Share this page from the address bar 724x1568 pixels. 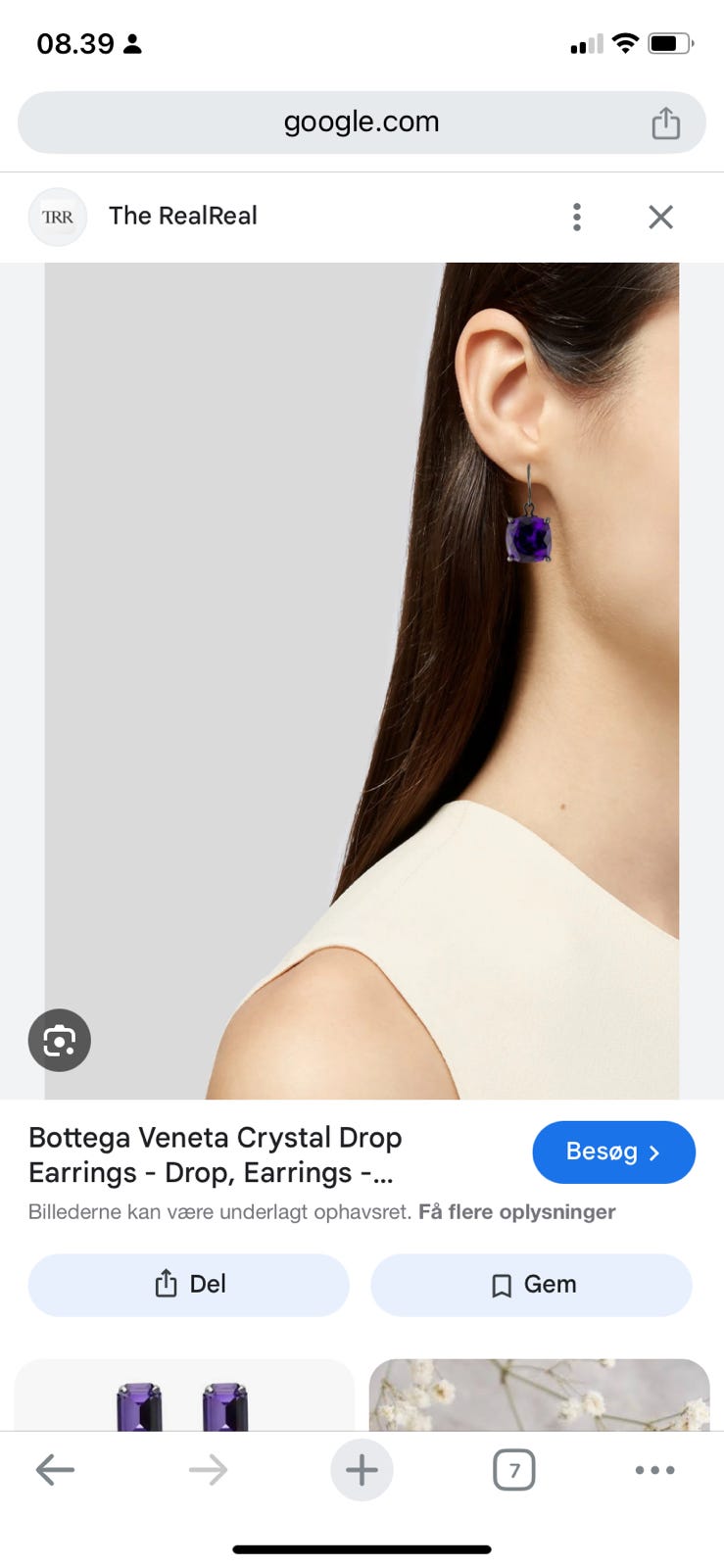coord(665,123)
